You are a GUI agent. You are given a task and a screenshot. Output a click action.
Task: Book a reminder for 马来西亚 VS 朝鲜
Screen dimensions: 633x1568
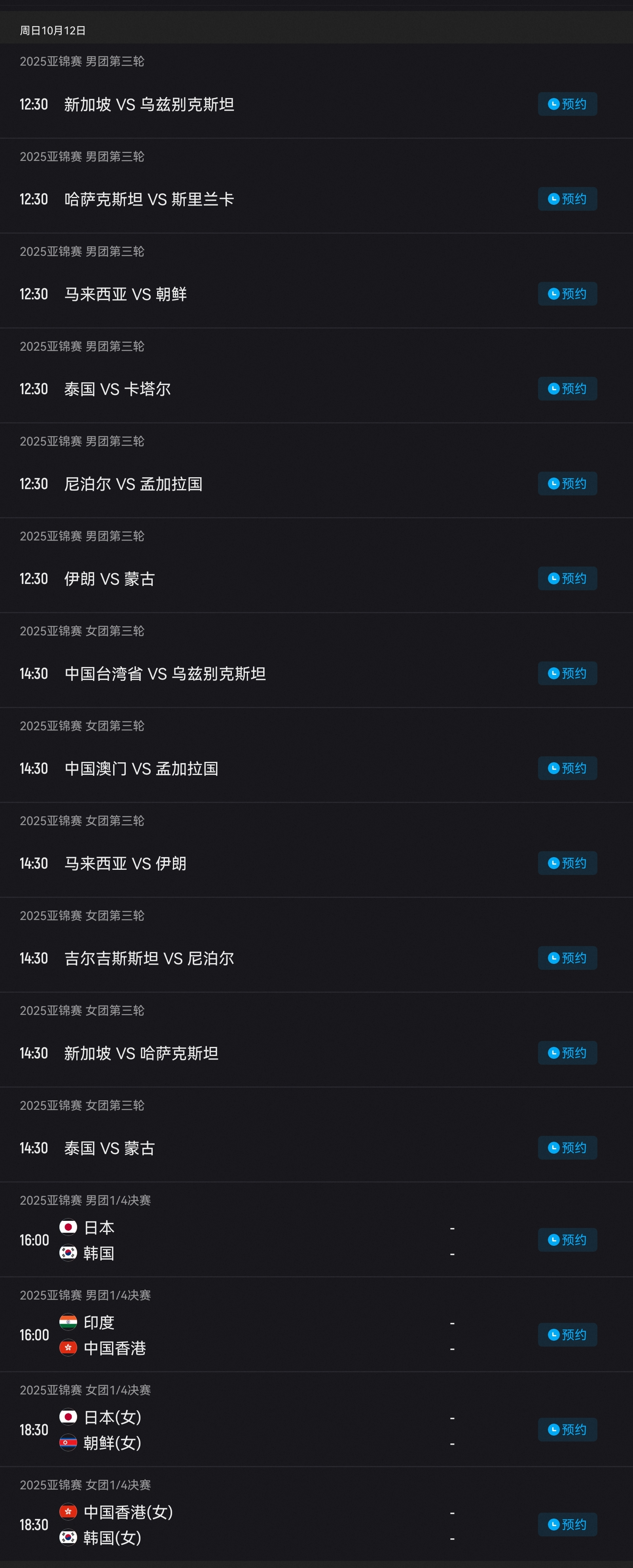[567, 294]
